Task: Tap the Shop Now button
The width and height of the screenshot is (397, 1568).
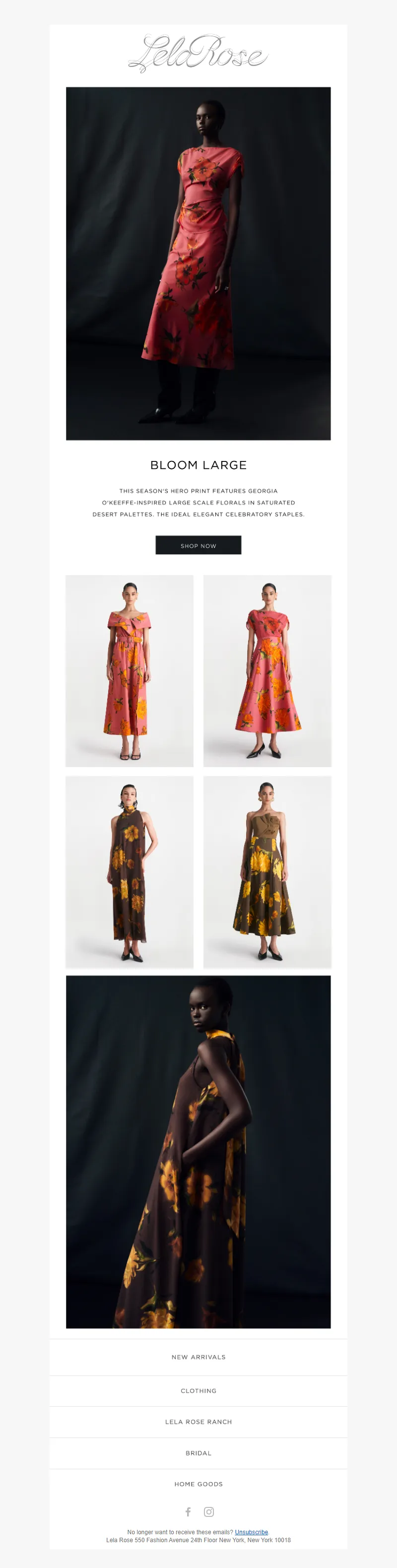Action: pos(198,545)
